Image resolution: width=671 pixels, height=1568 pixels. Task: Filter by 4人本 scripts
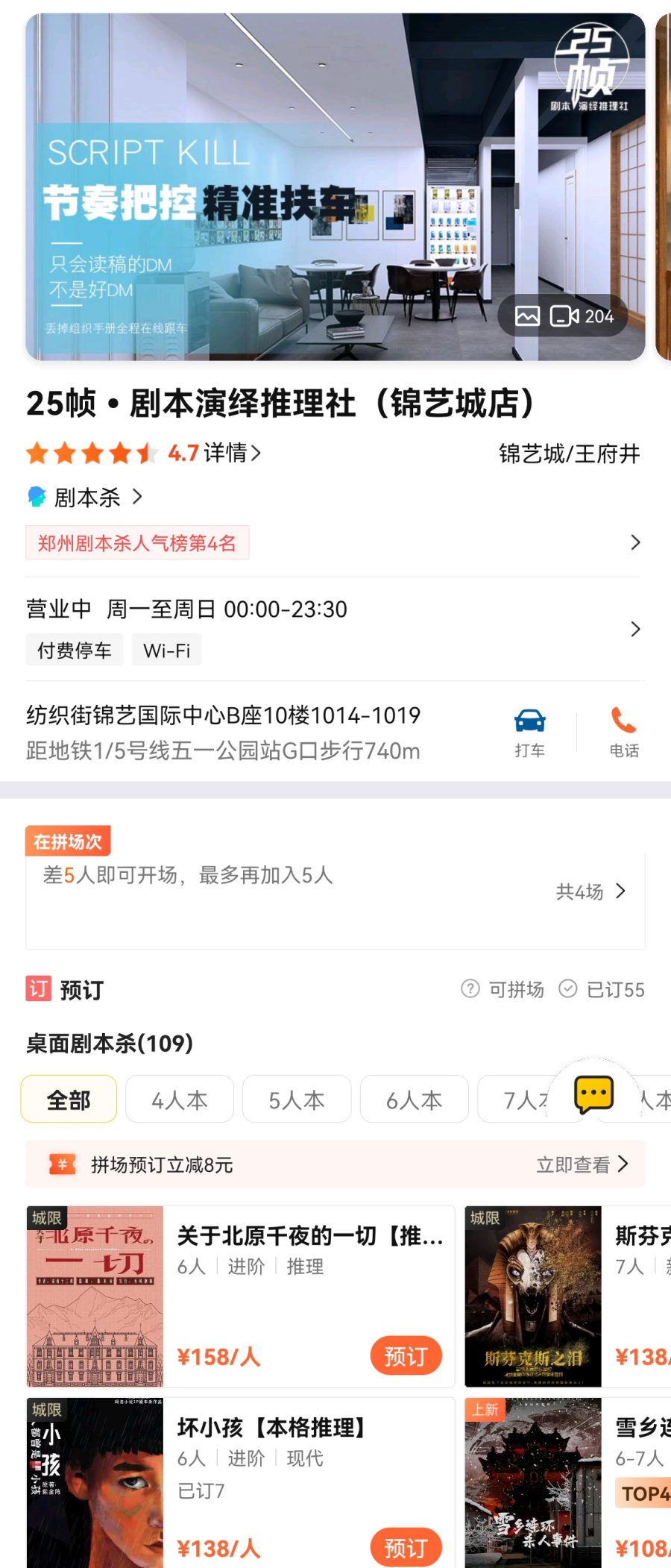(x=180, y=1099)
